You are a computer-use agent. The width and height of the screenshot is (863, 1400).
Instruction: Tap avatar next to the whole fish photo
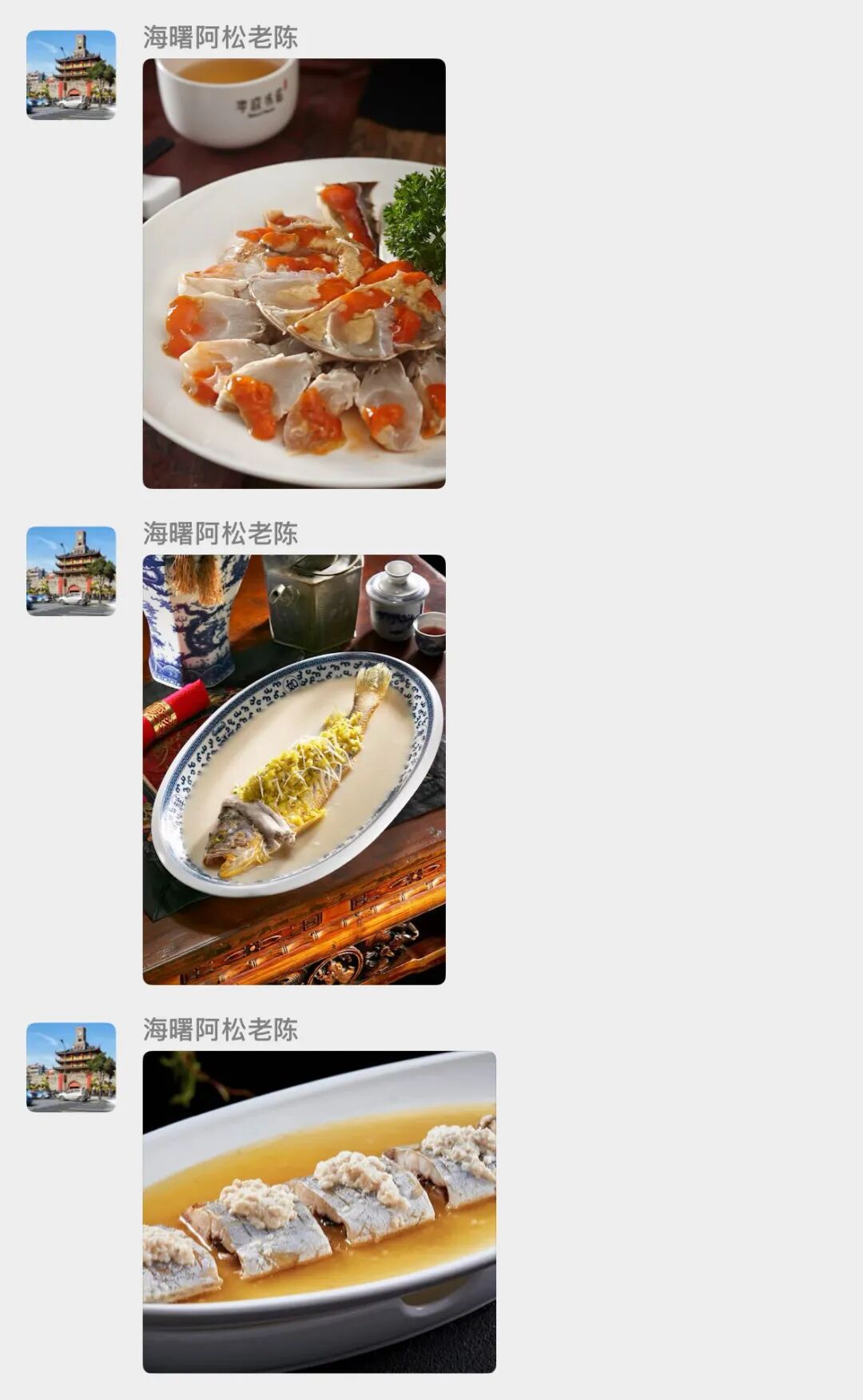(71, 571)
